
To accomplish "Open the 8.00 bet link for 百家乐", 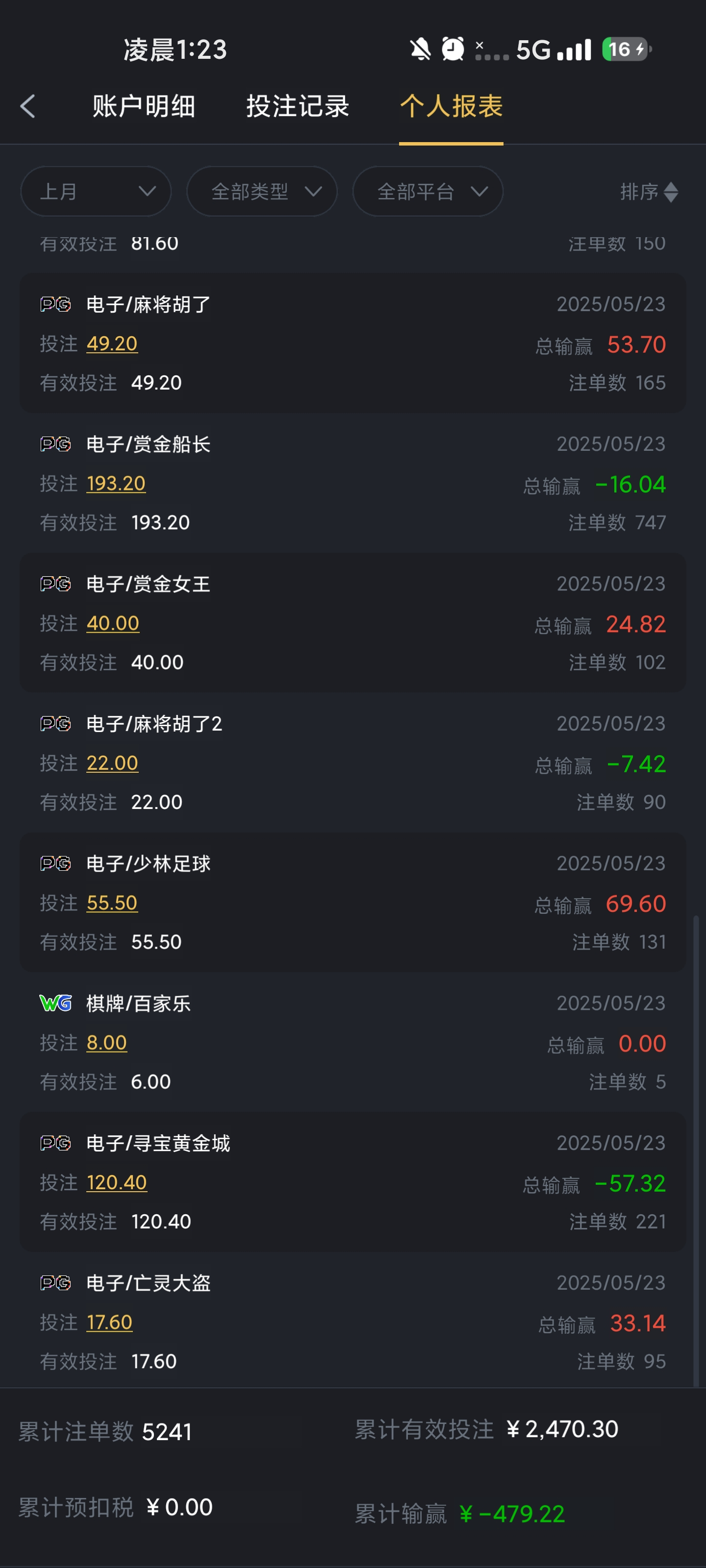I will coord(106,1043).
